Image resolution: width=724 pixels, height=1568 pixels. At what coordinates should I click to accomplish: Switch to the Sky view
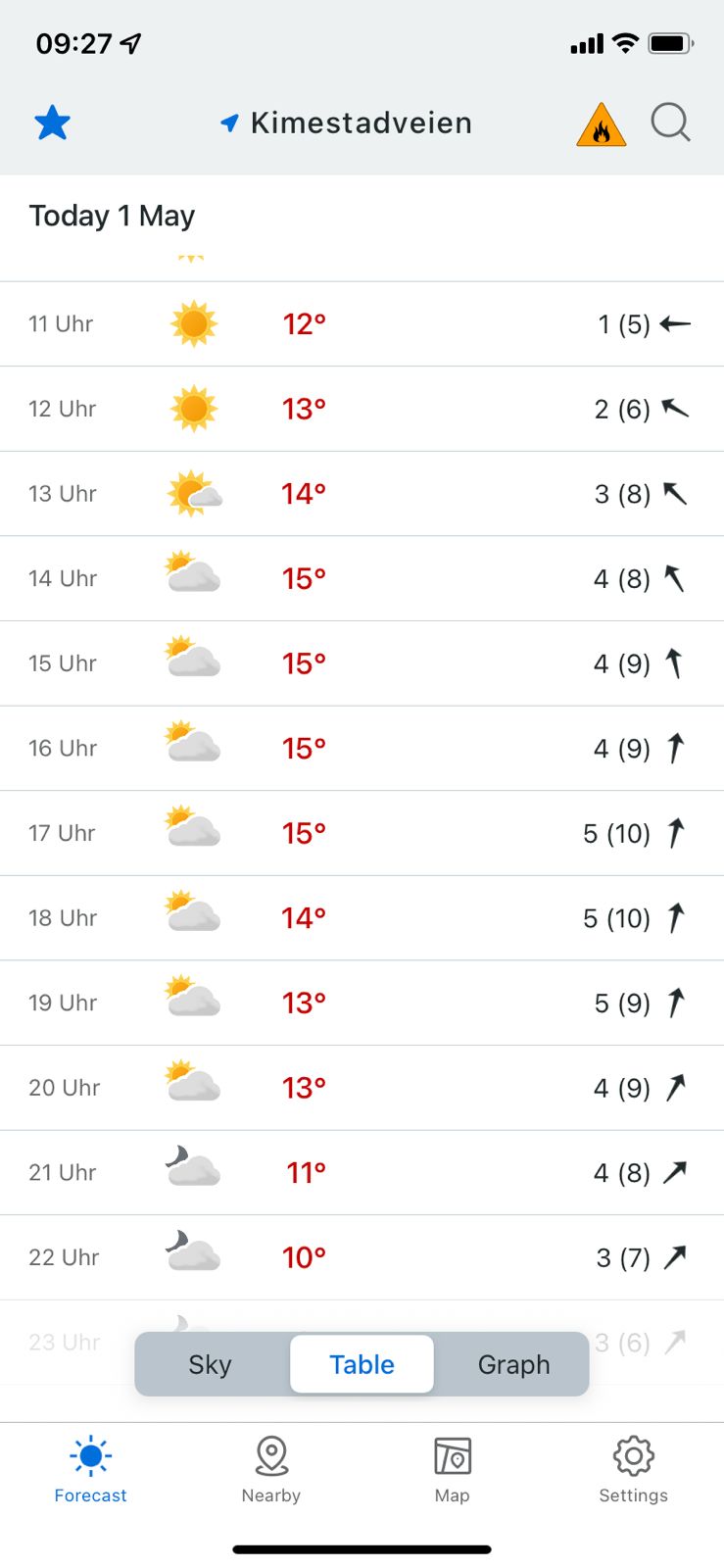(x=211, y=1364)
